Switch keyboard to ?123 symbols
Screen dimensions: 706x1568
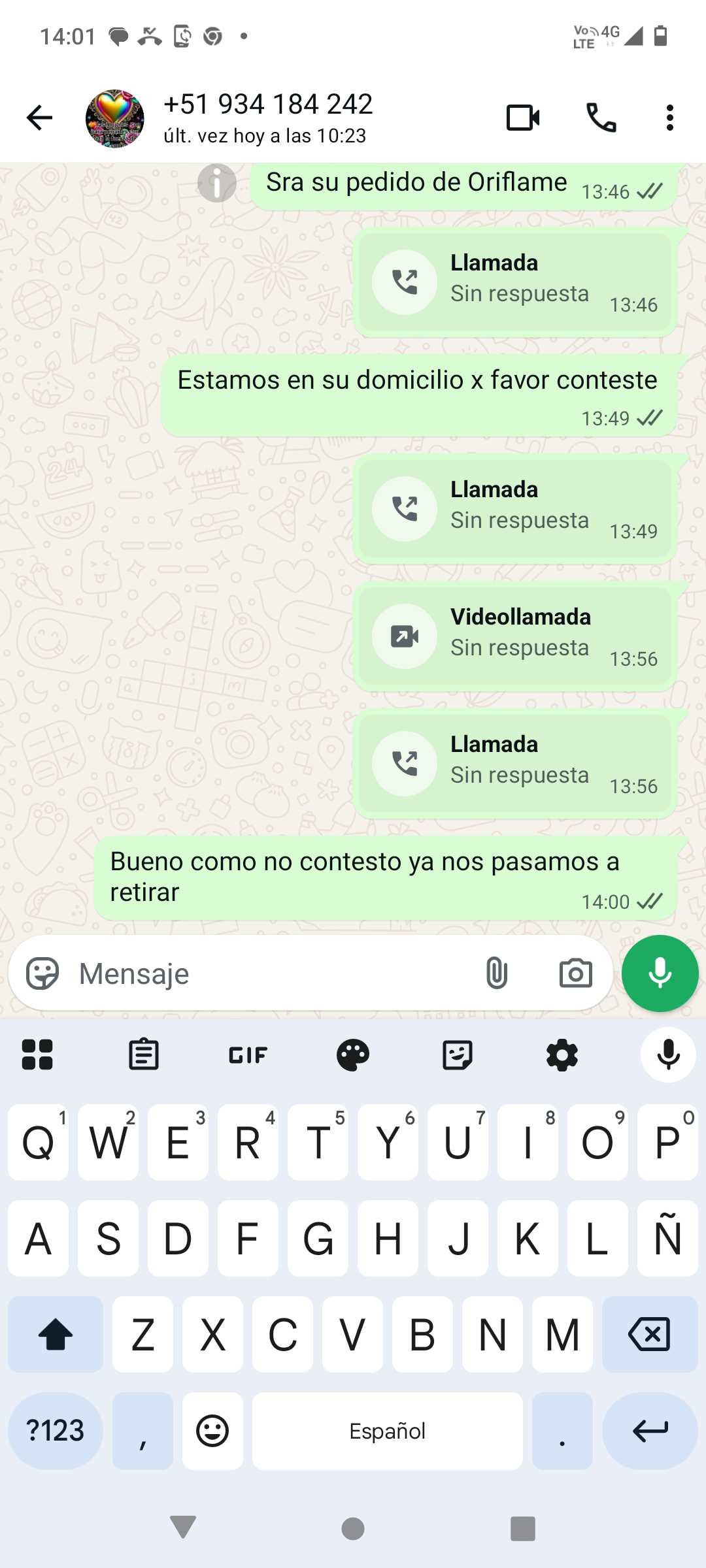point(55,1431)
